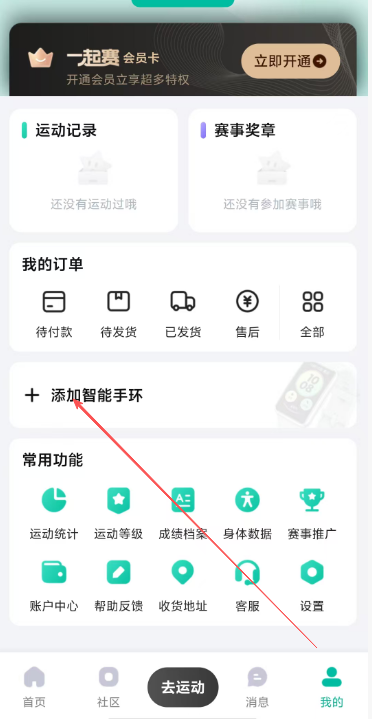372x719 pixels.
Task: View 待付款 orders
Action: click(54, 314)
